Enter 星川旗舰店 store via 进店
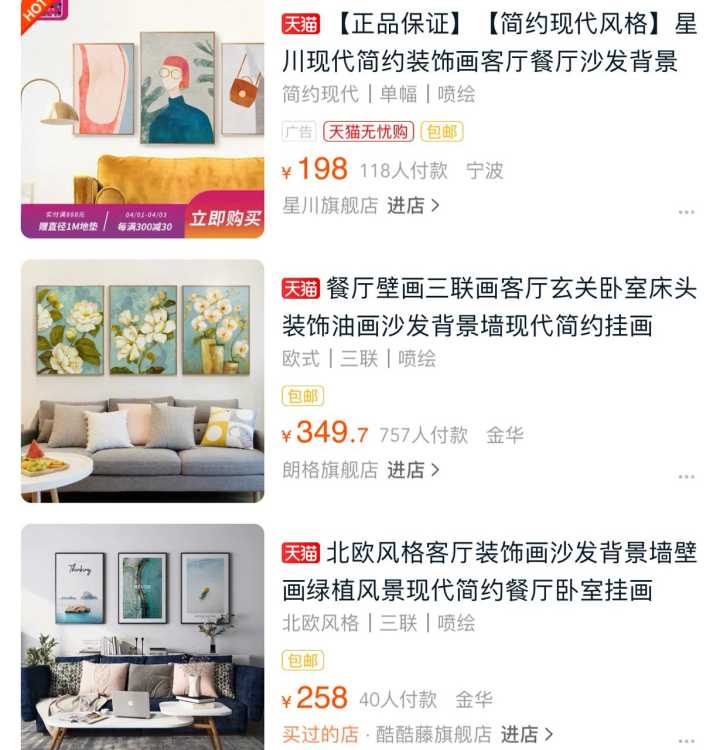This screenshot has width=720, height=750. 413,206
